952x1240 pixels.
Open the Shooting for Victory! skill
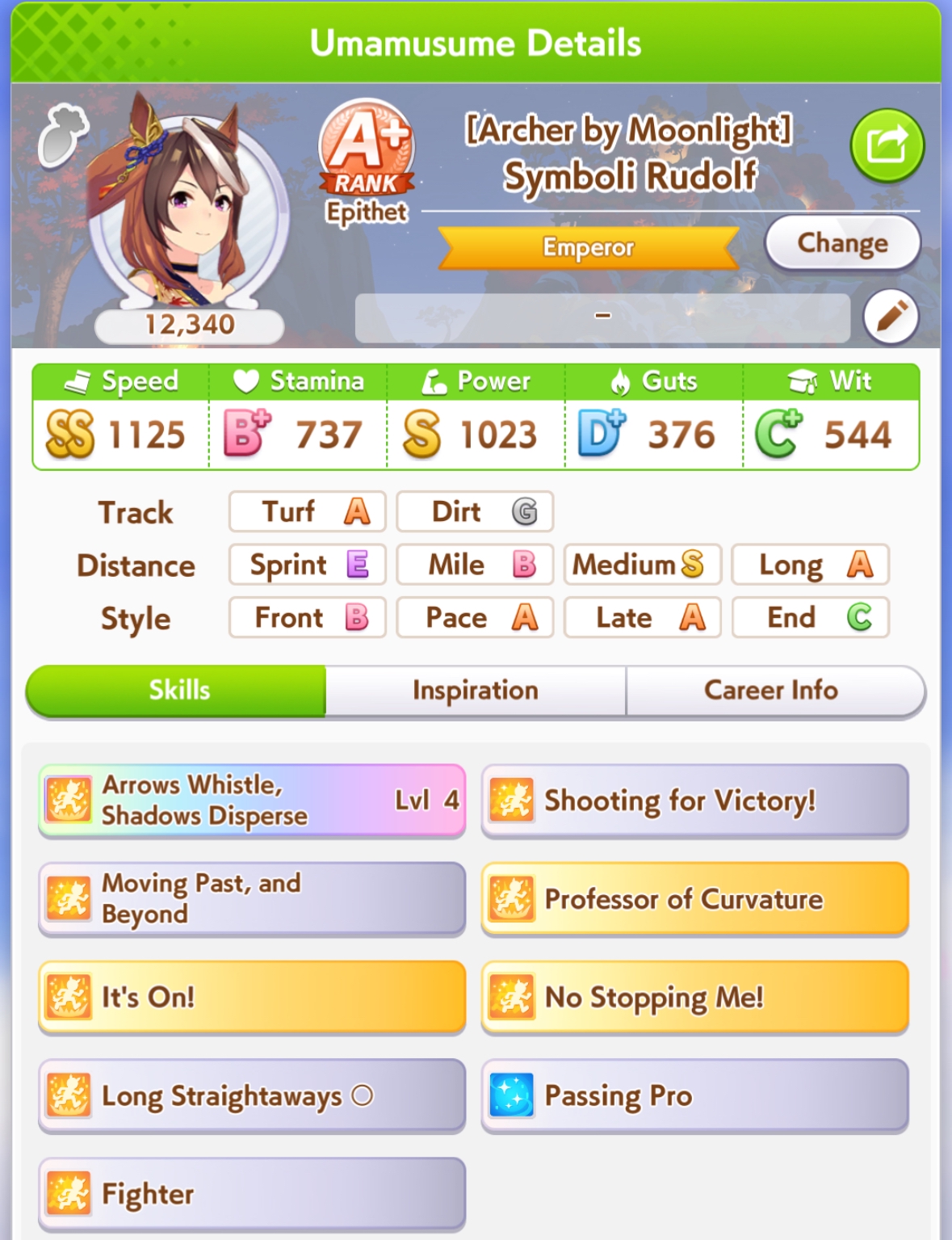click(x=694, y=801)
